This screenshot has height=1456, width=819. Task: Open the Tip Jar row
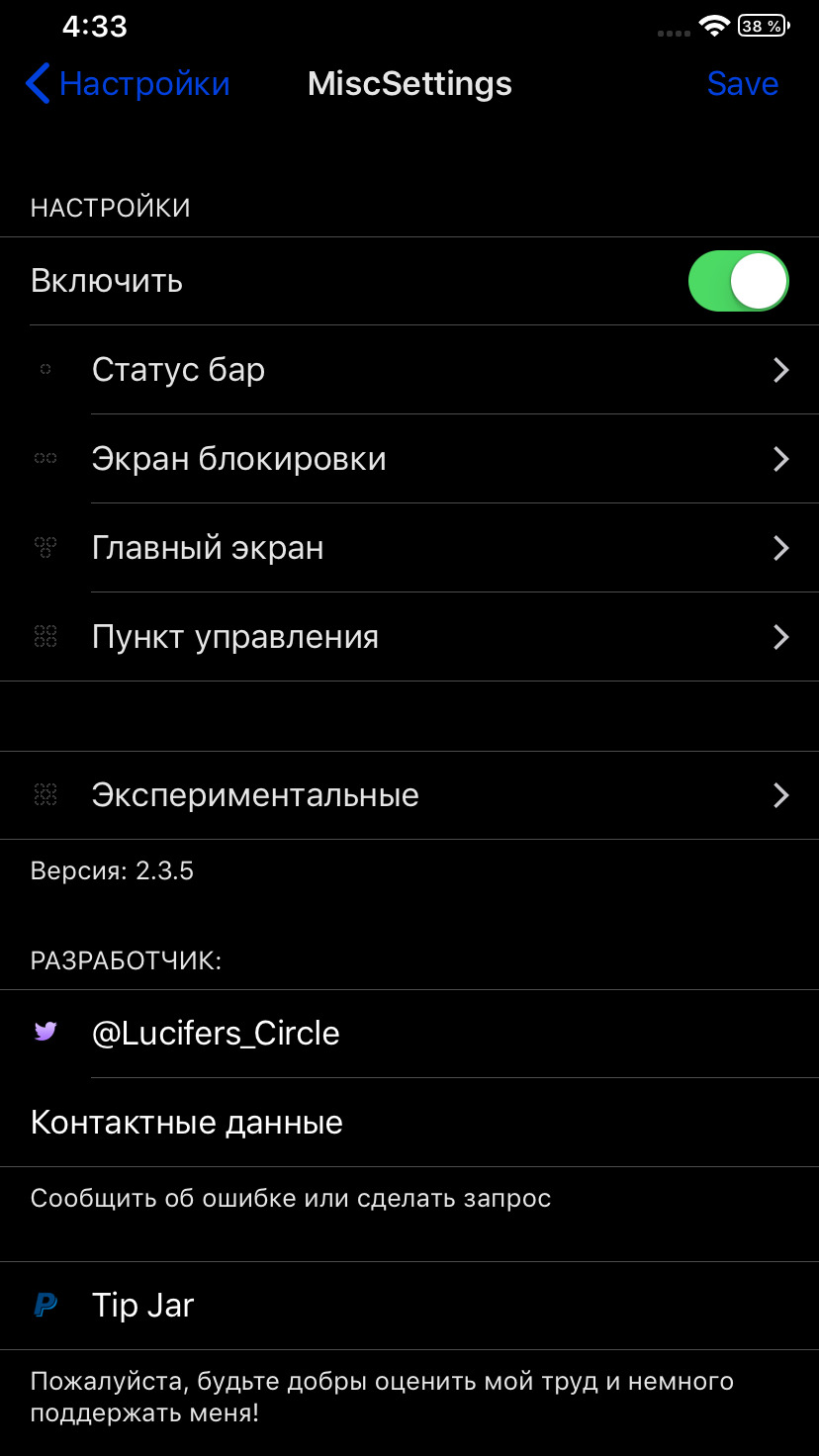pos(409,1306)
